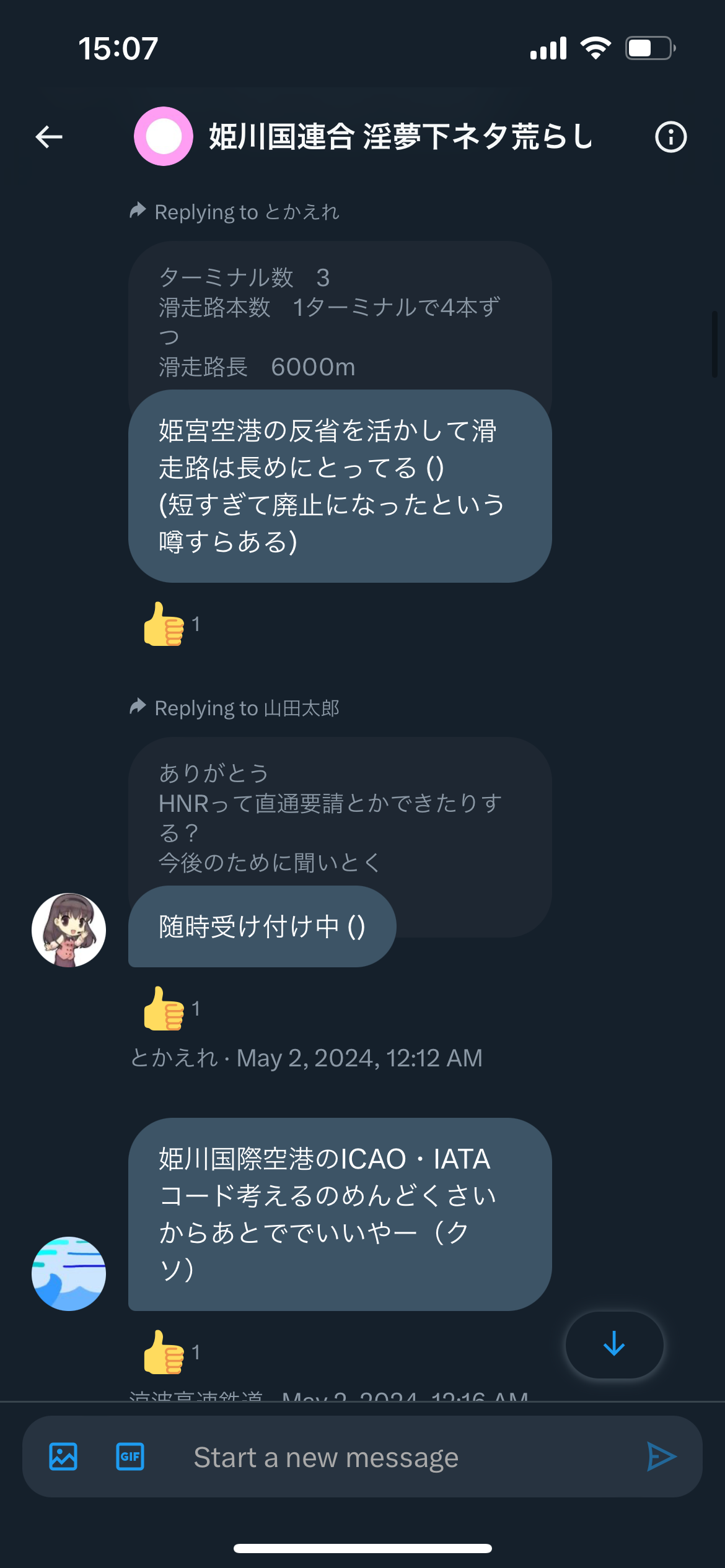Tap the attach image icon
Image resolution: width=725 pixels, height=1568 pixels.
(x=63, y=1457)
